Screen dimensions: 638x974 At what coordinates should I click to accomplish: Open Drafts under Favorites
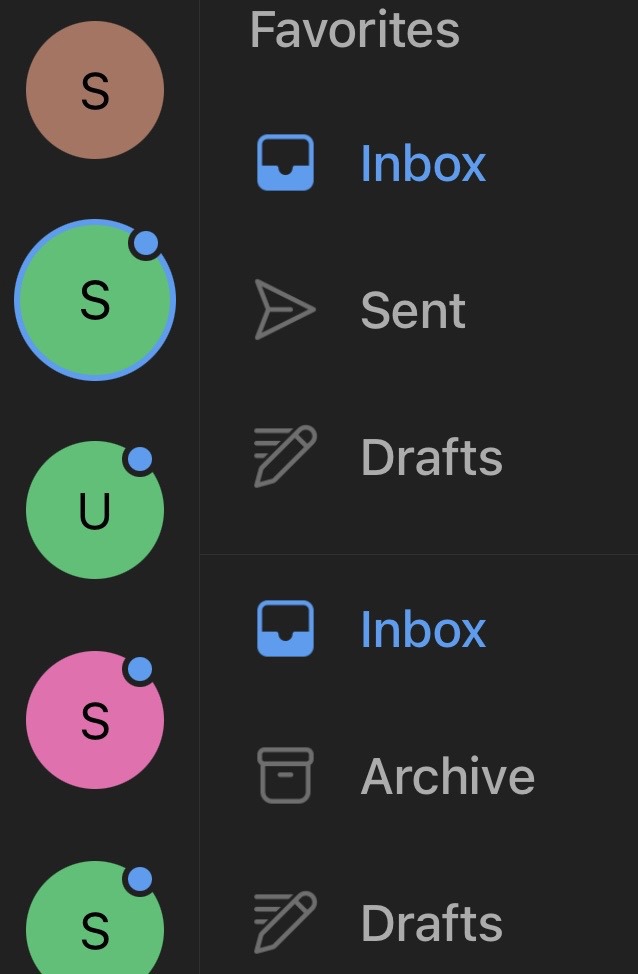430,457
